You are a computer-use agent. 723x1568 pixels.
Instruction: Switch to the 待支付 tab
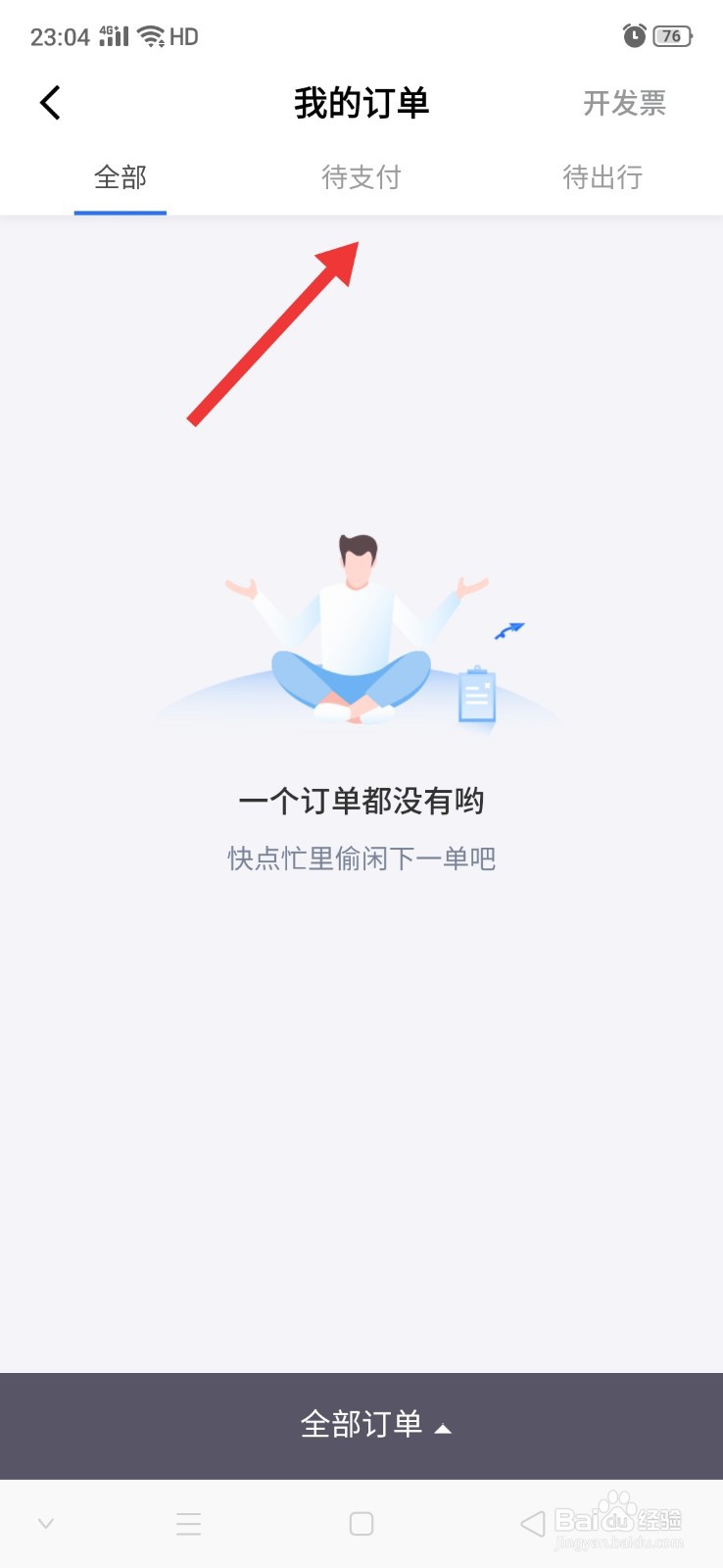[x=361, y=177]
